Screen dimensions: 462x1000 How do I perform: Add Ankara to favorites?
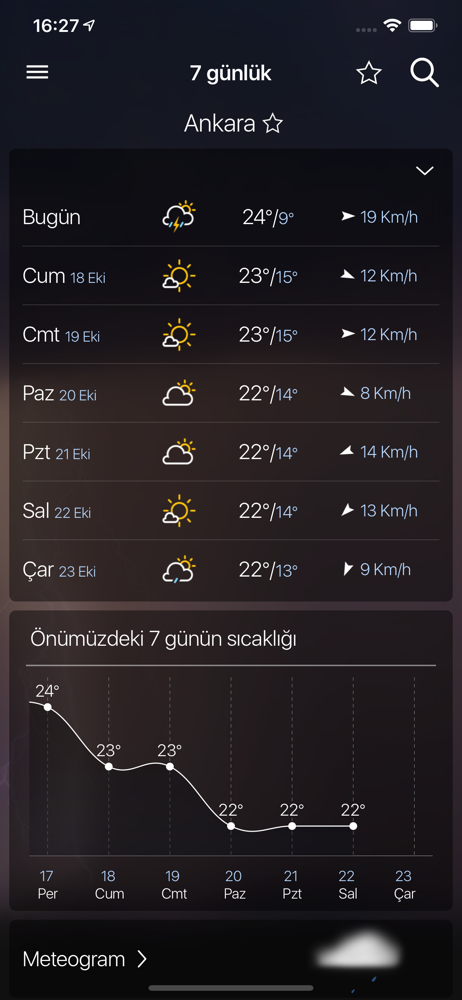(273, 124)
